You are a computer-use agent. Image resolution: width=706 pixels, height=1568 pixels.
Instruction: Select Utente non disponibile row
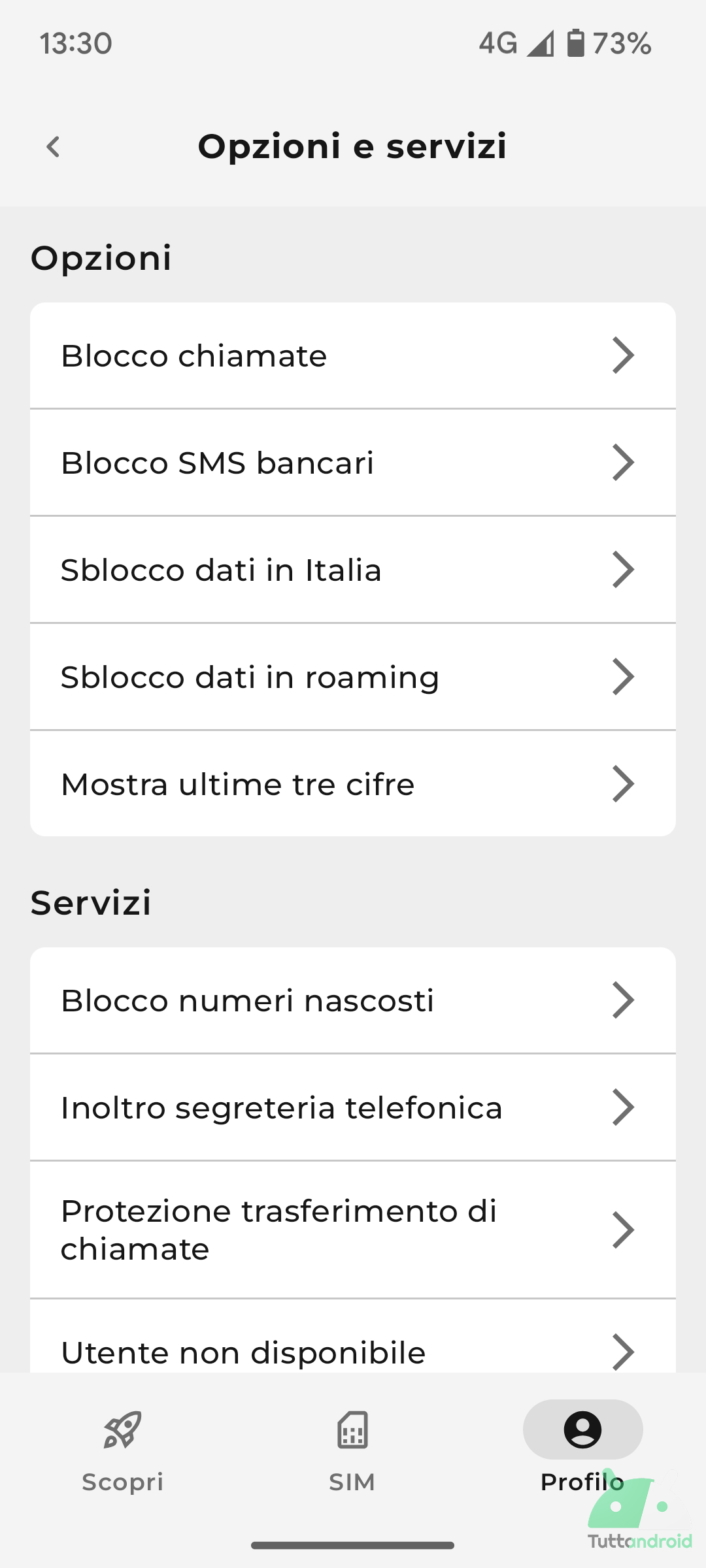(x=353, y=1347)
